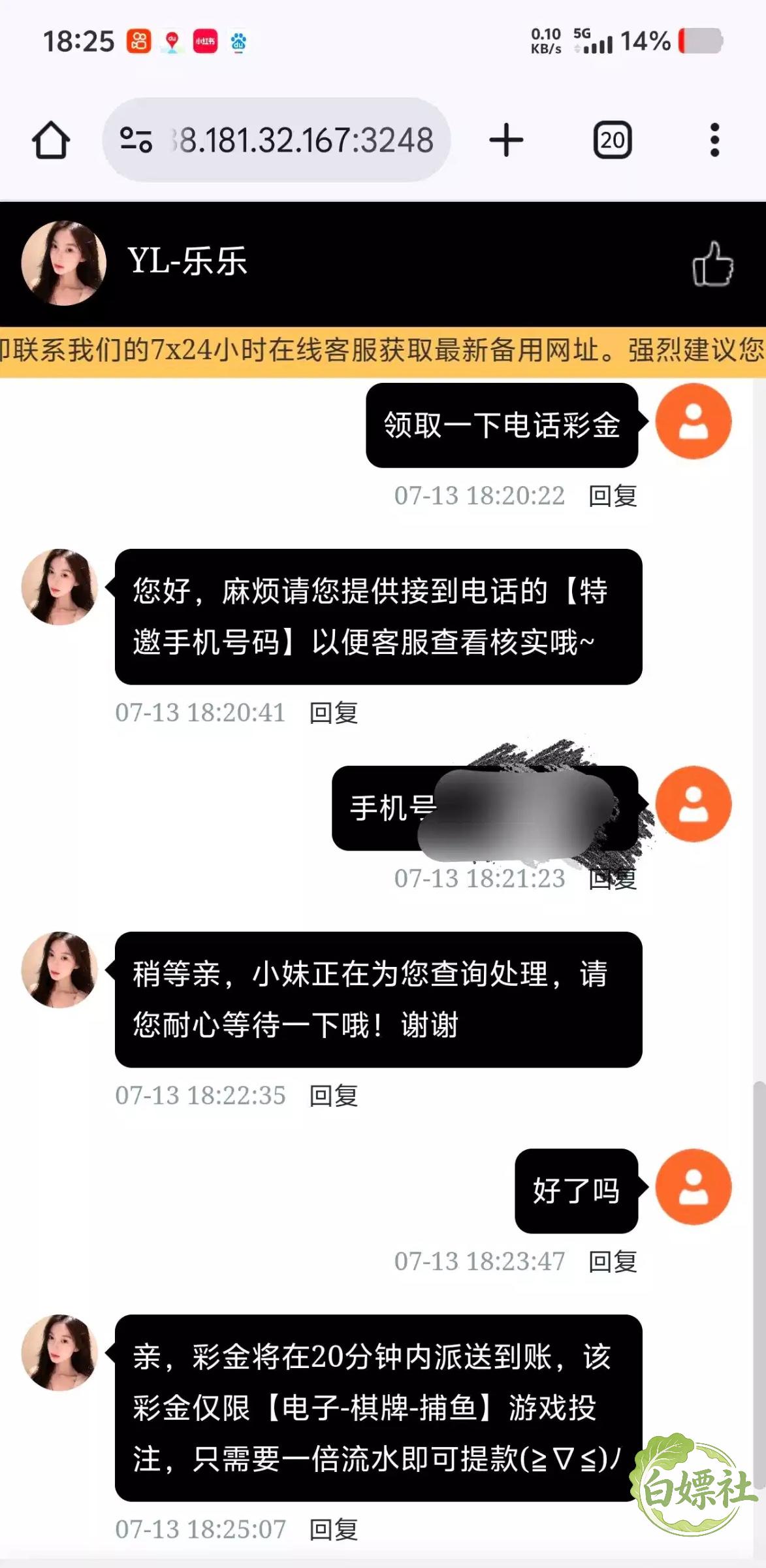Reply to the message sent at 18:20:41

tap(334, 713)
